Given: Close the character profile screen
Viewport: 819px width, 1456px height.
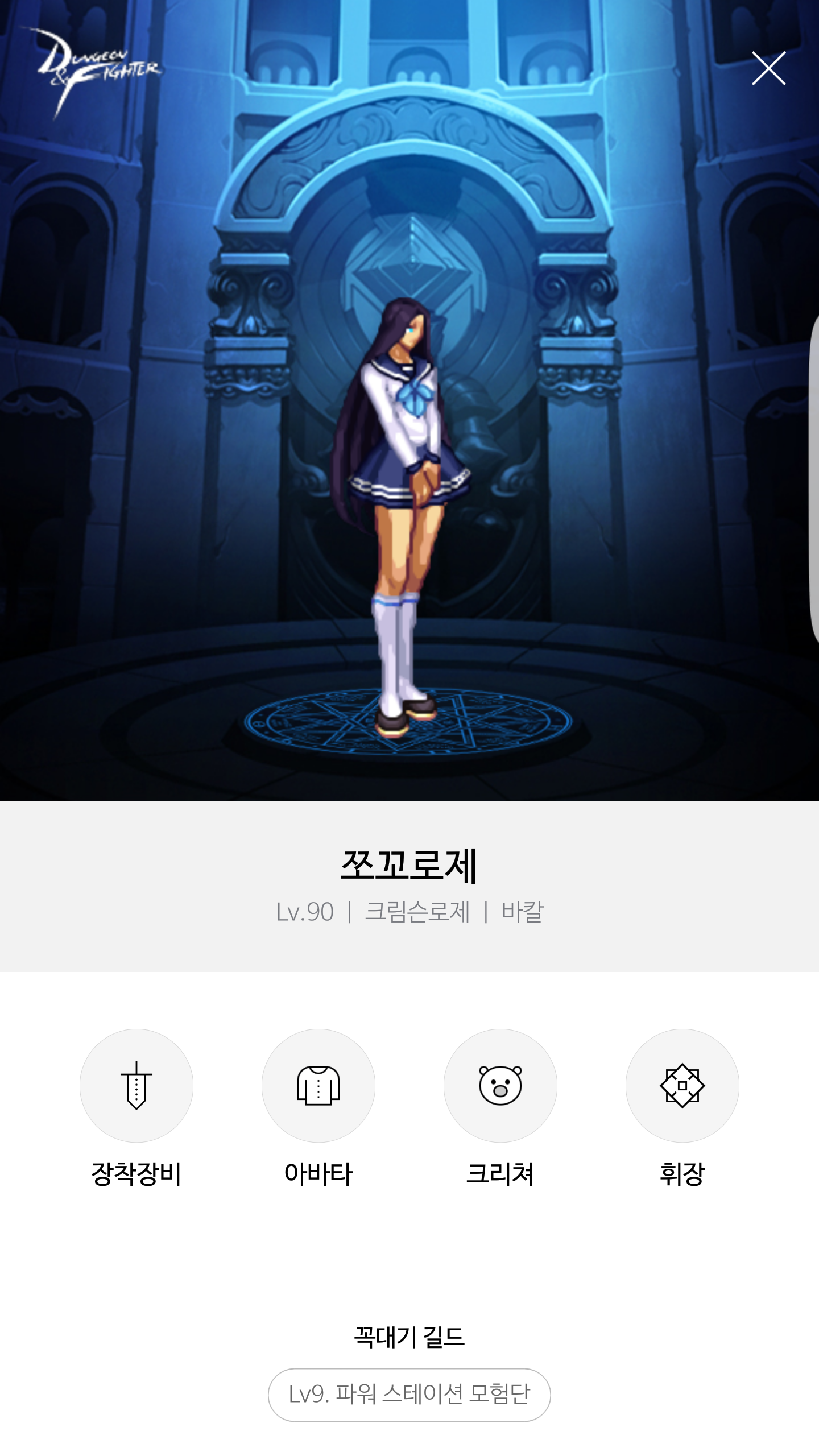Looking at the screenshot, I should [x=768, y=69].
